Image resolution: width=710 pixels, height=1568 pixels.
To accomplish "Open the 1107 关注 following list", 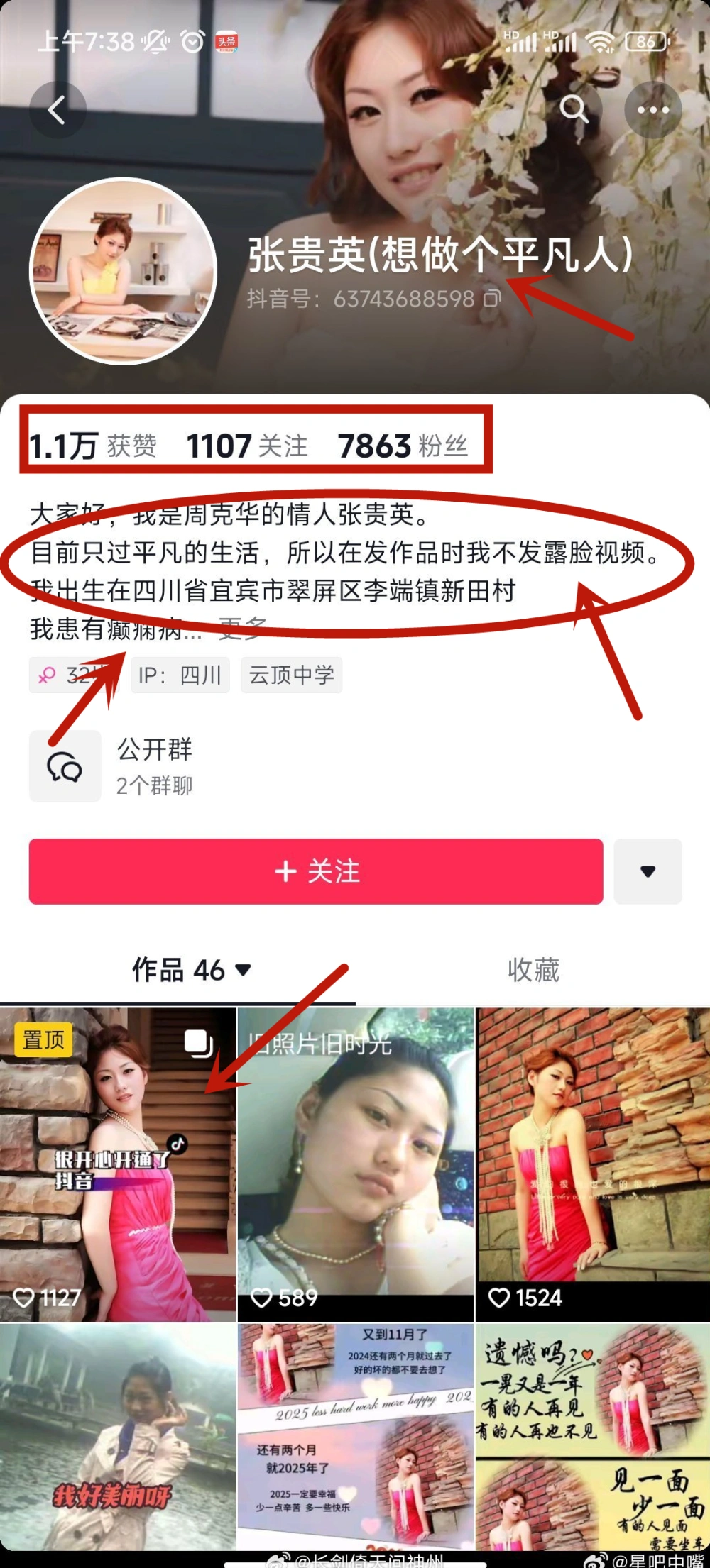I will tap(246, 446).
